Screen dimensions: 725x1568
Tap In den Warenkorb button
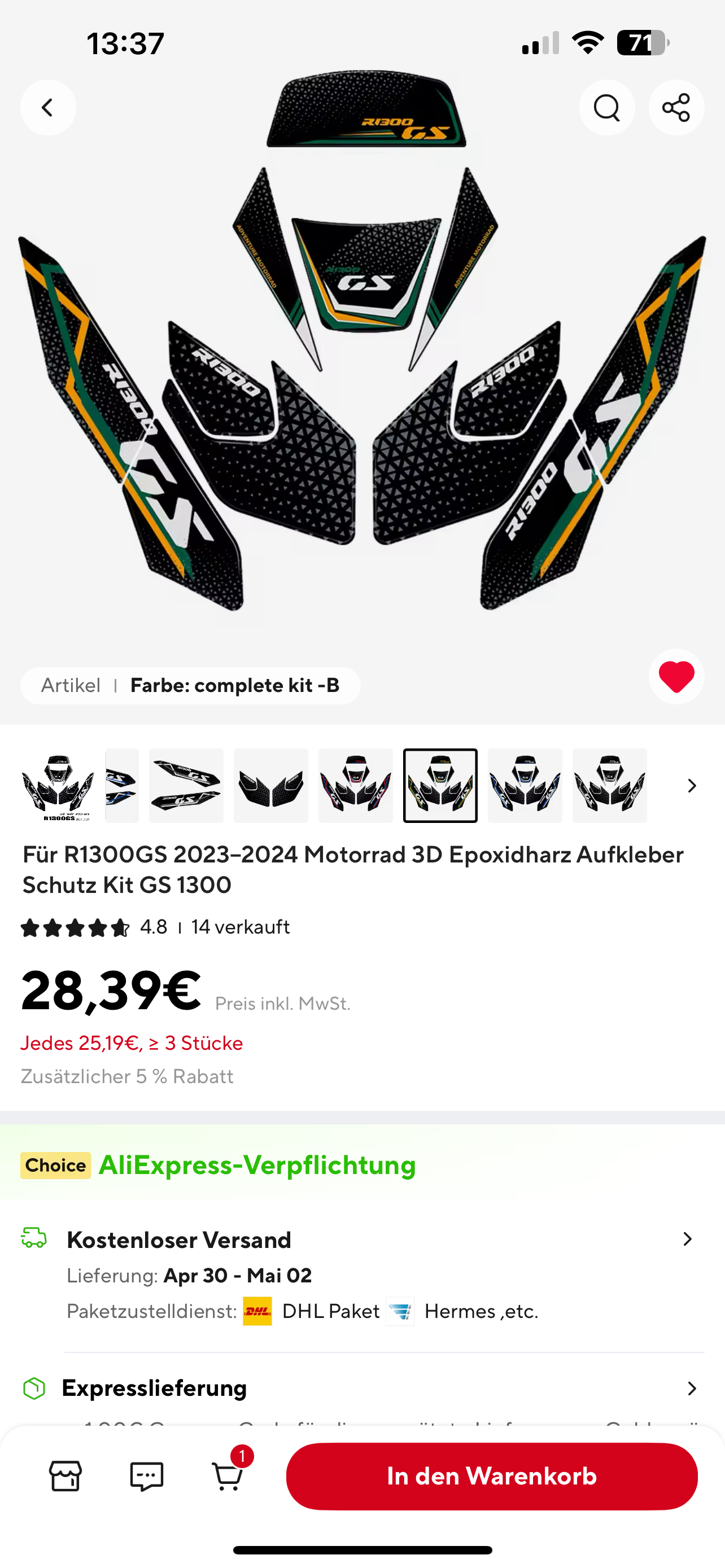pos(491,1476)
